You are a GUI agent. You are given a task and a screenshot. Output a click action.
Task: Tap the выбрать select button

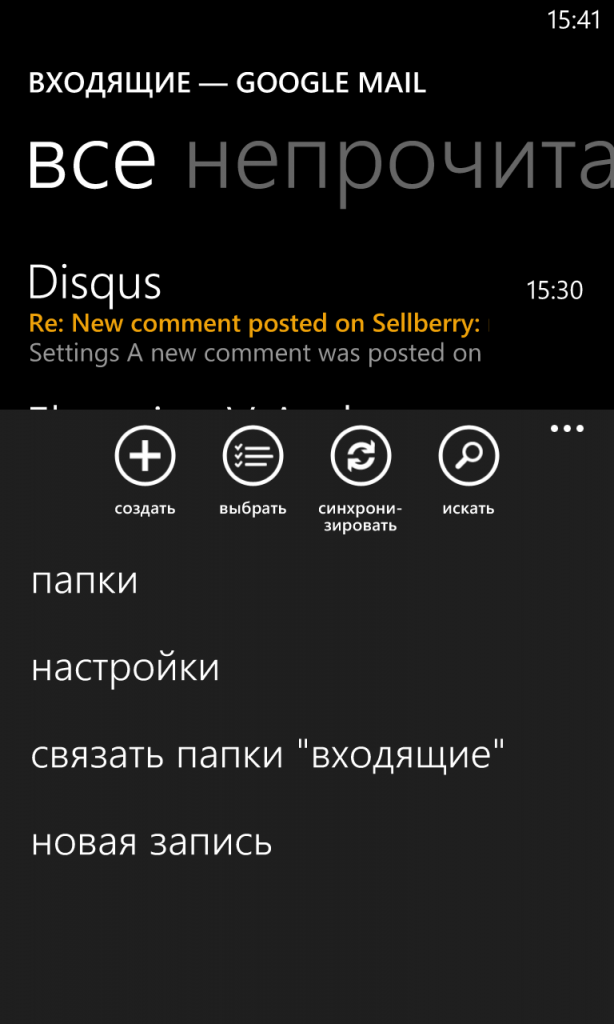(x=253, y=457)
